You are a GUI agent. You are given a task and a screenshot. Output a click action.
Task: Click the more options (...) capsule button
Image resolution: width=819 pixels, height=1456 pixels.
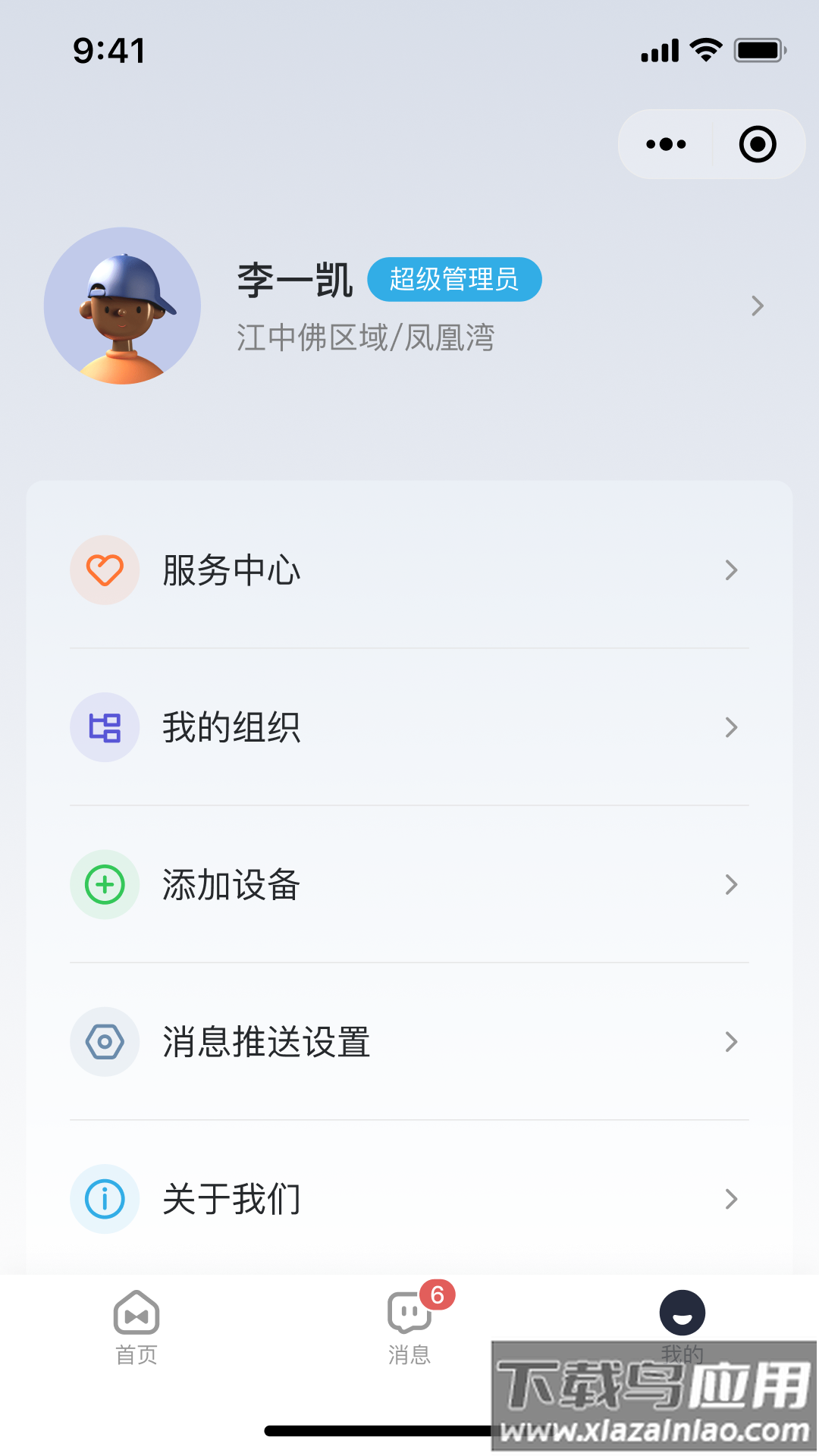664,143
